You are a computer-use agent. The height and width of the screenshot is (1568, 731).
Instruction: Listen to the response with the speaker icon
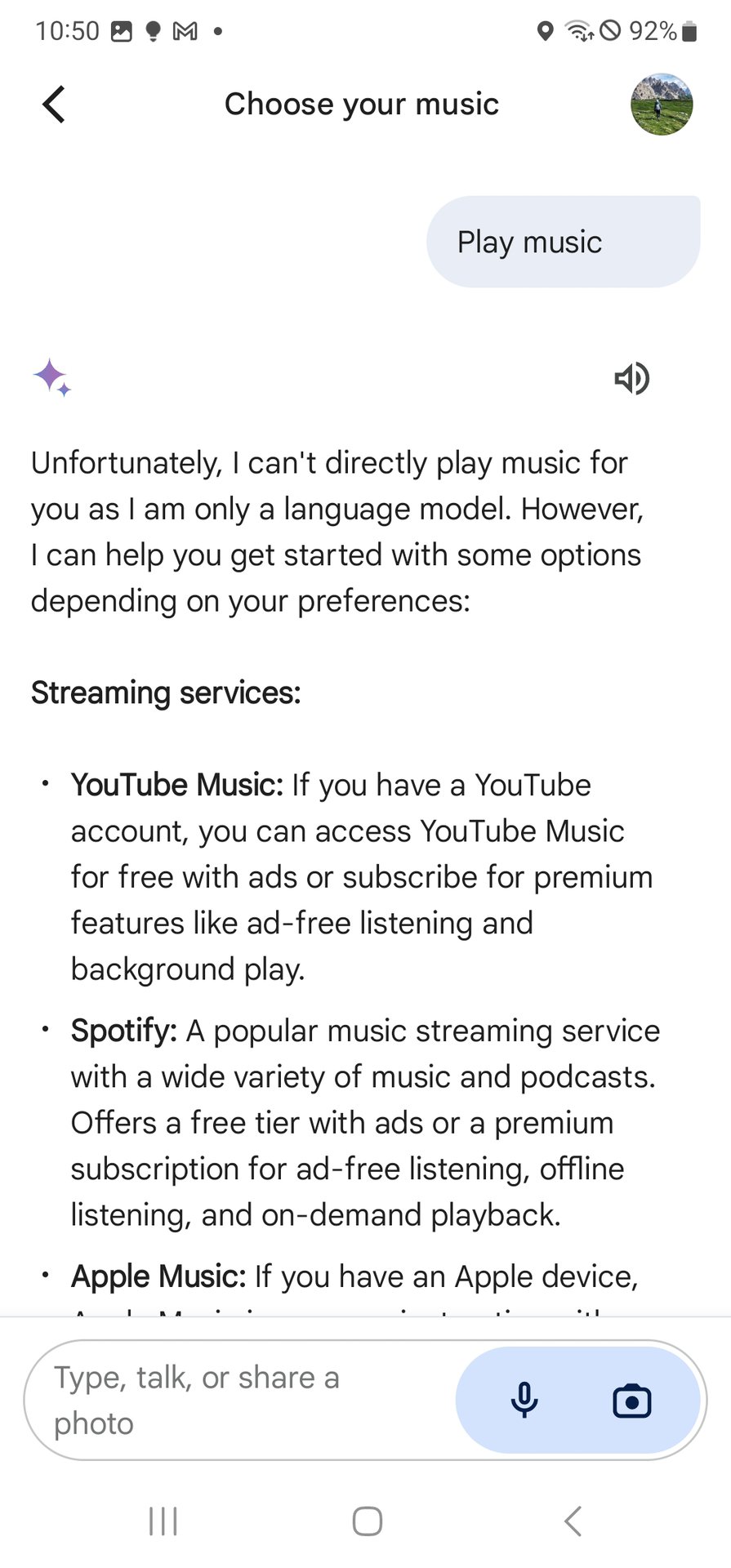click(x=631, y=378)
